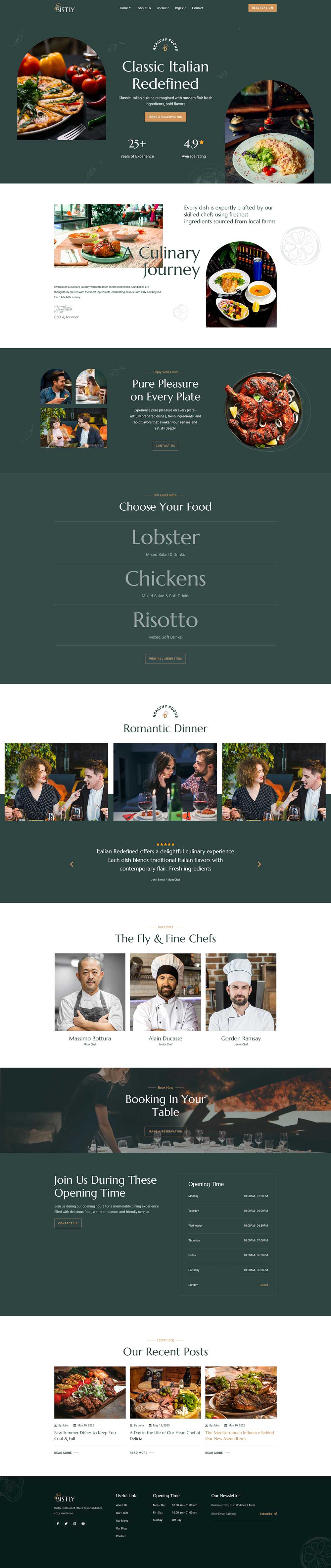Tap Make a Reservation in Booking section
This screenshot has width=331, height=1568.
tap(165, 1131)
